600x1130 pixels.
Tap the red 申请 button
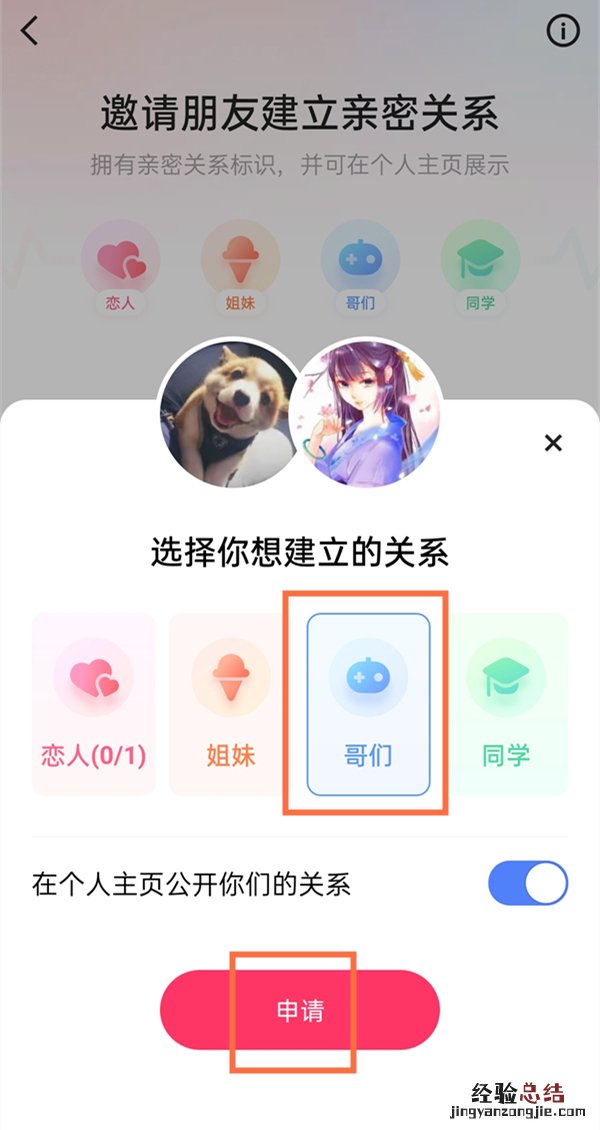(x=300, y=1010)
